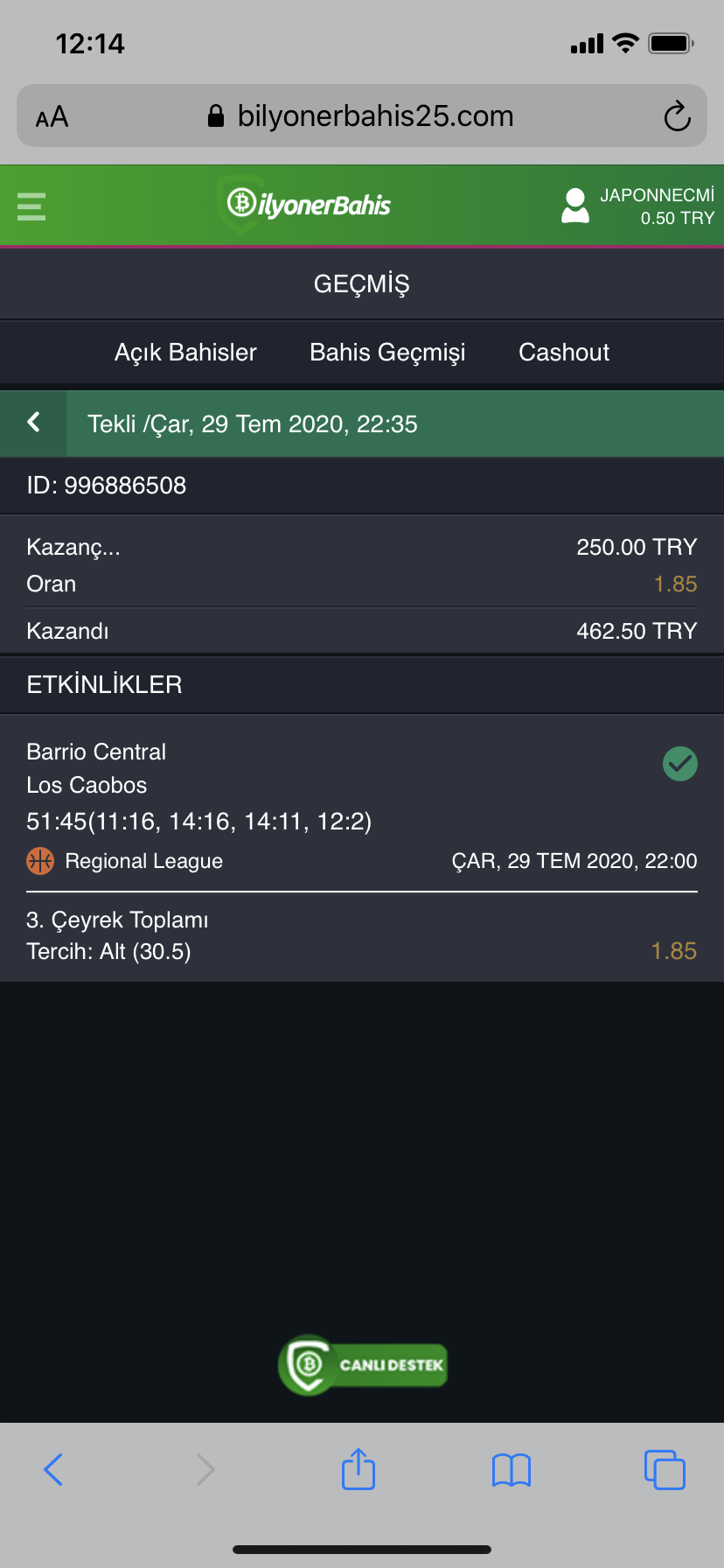Open reader text size options
Screen dimensions: 724x1568
click(x=52, y=117)
